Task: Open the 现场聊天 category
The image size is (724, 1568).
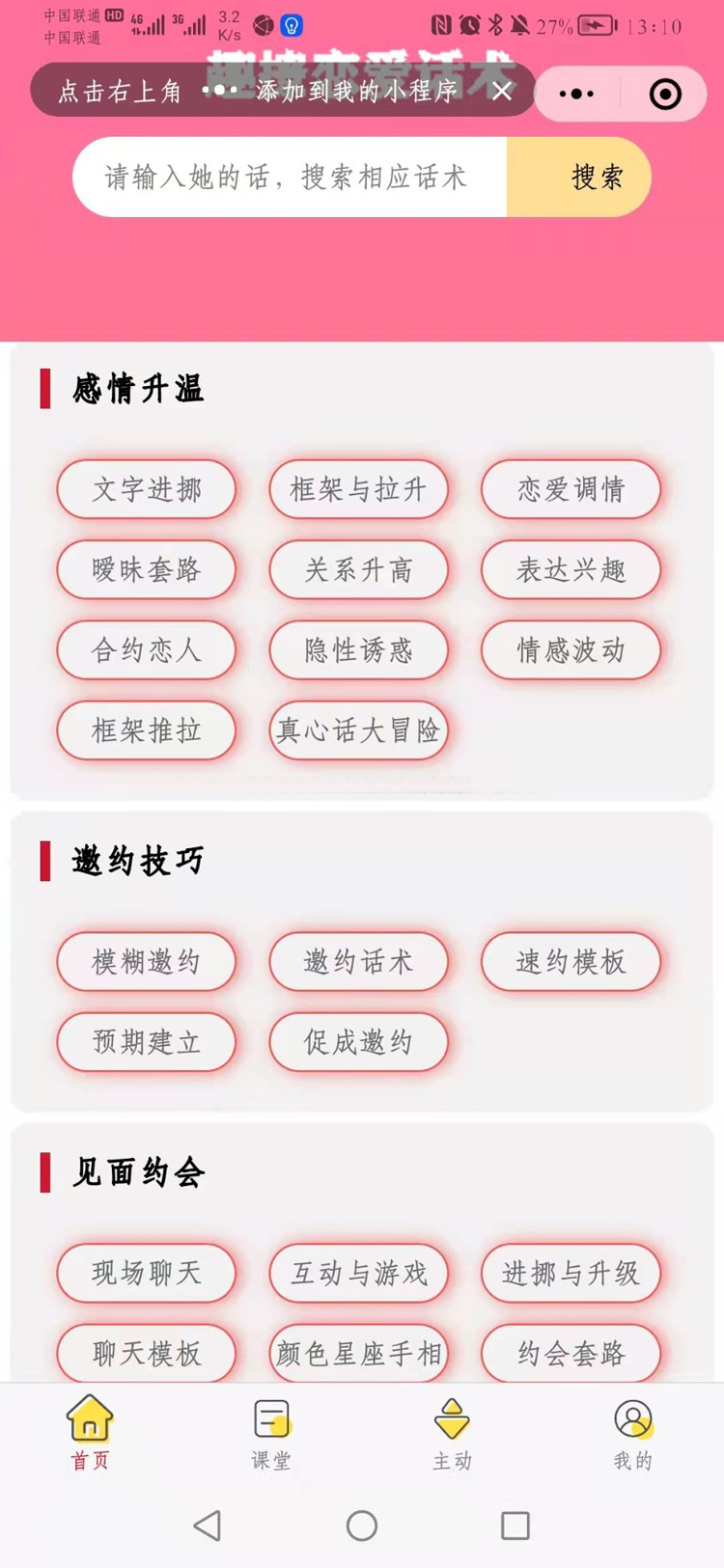Action: 147,1273
